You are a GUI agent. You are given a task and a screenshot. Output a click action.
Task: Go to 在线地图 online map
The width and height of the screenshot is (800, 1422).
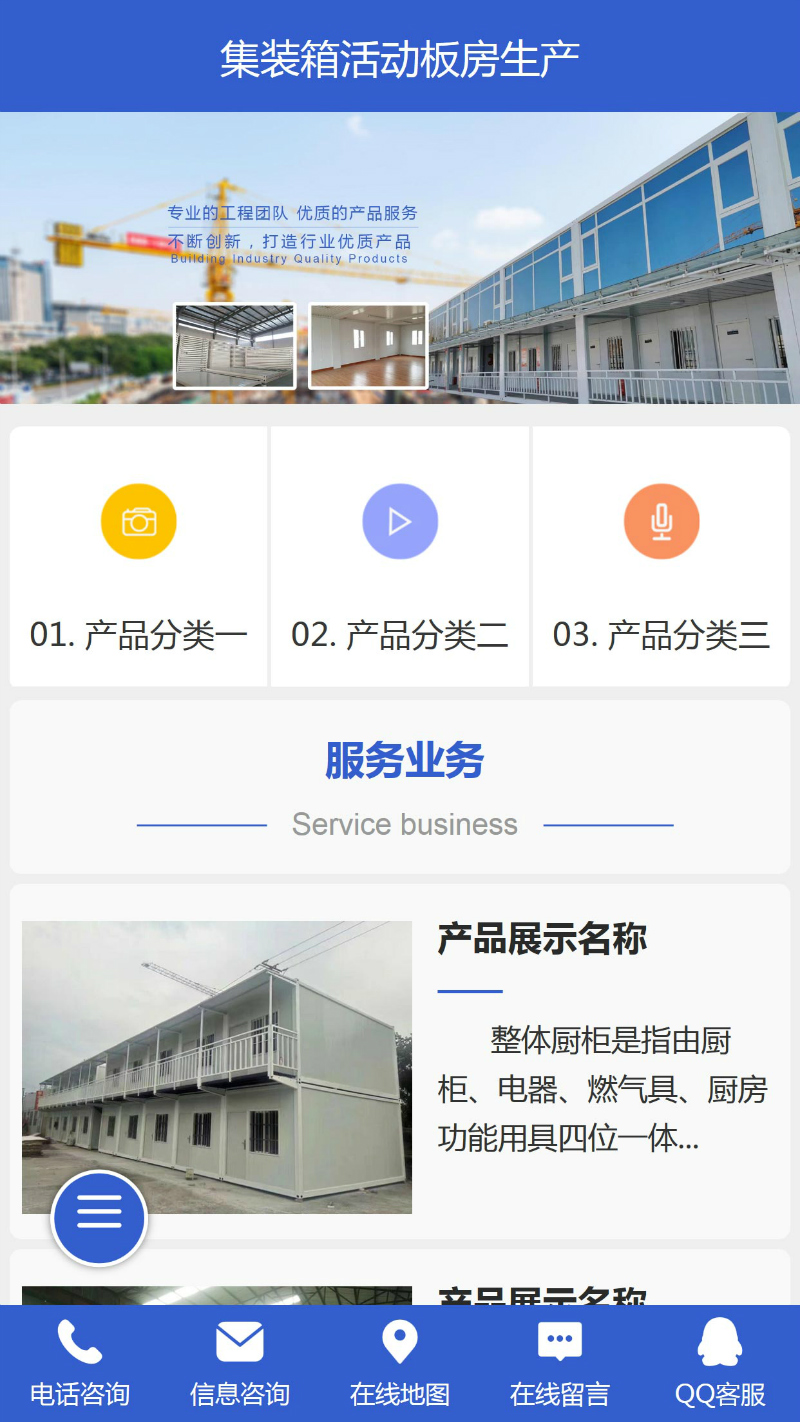400,1363
